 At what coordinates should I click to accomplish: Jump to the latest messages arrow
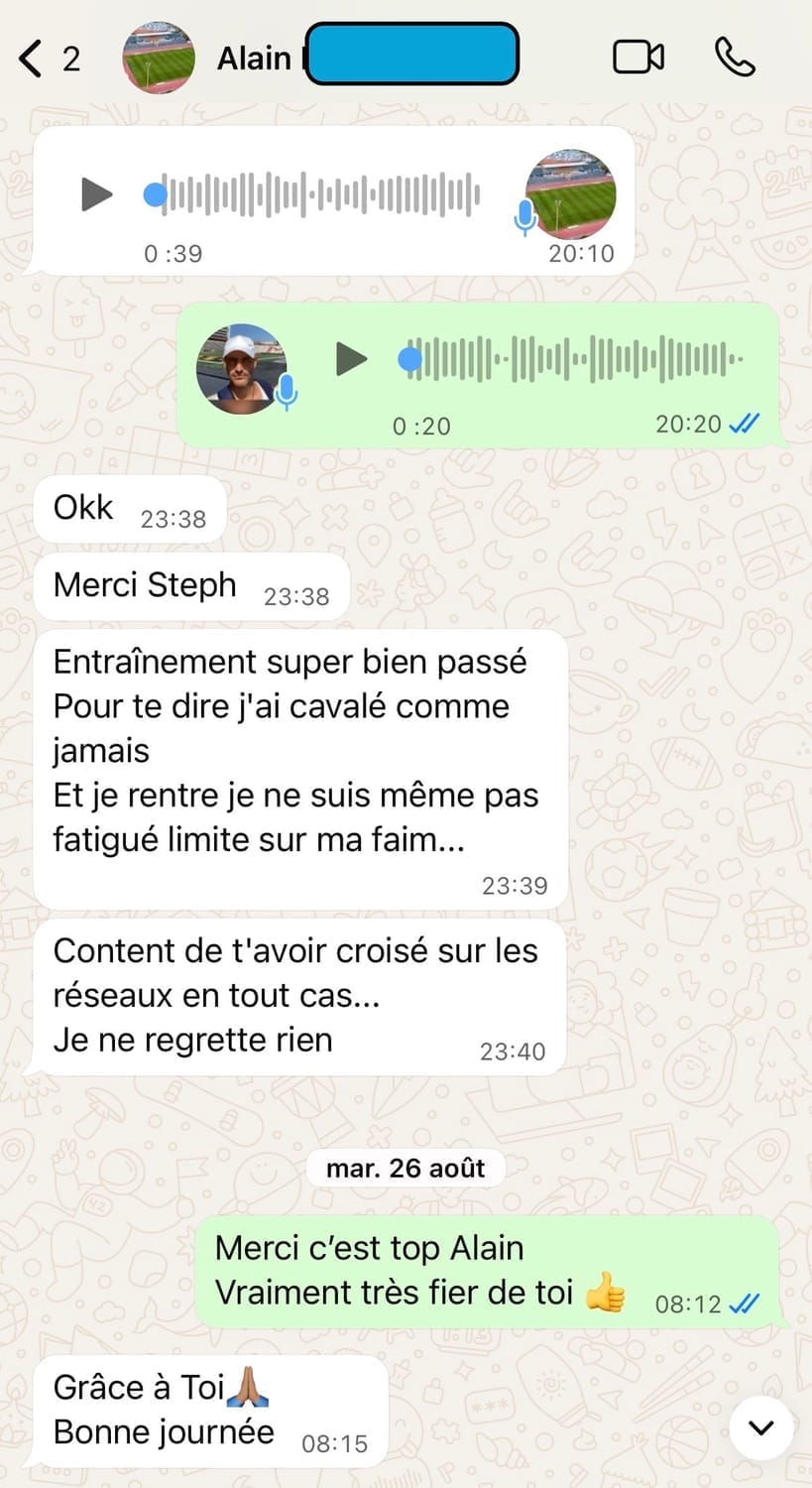(x=760, y=1427)
